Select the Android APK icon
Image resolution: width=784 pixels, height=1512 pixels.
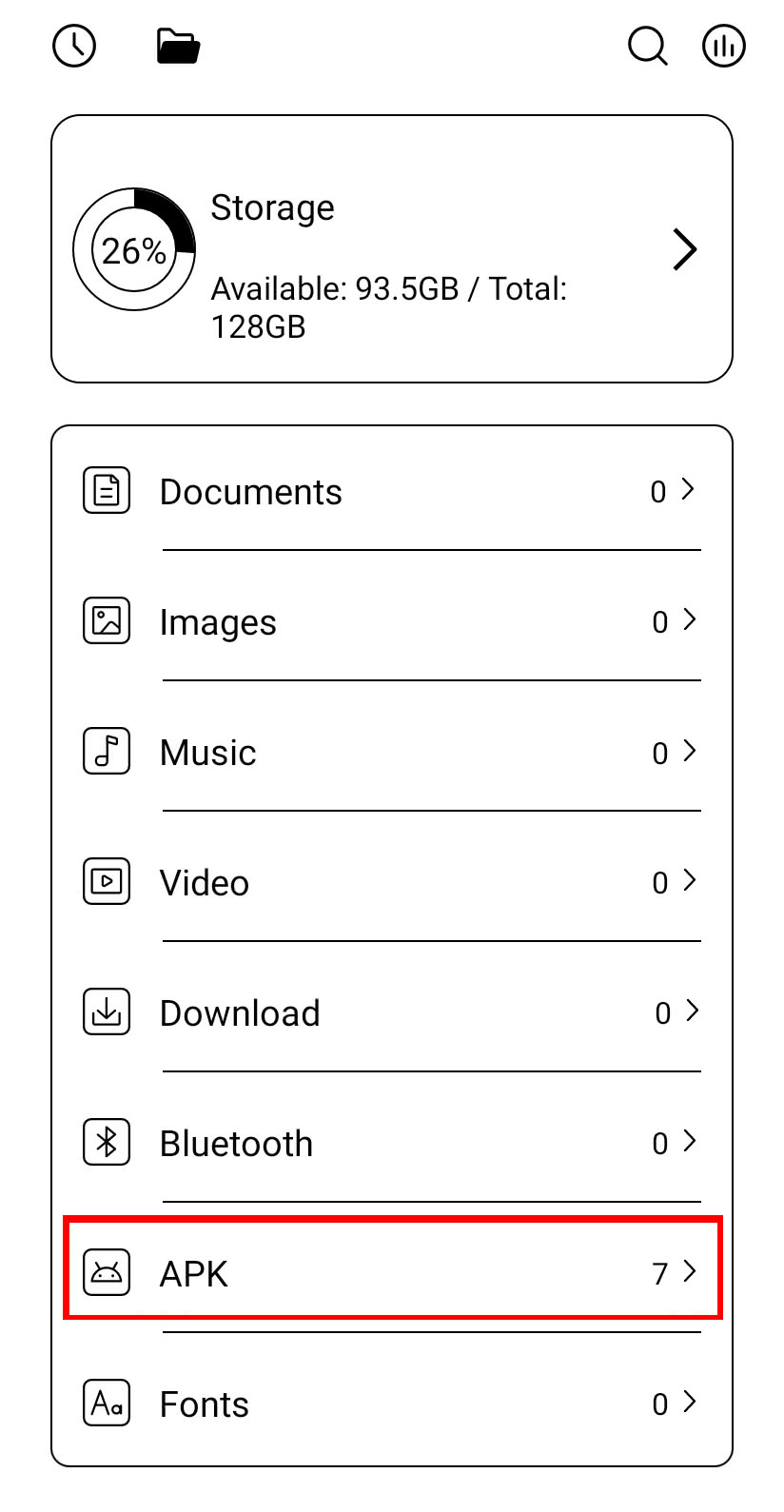pos(106,1273)
